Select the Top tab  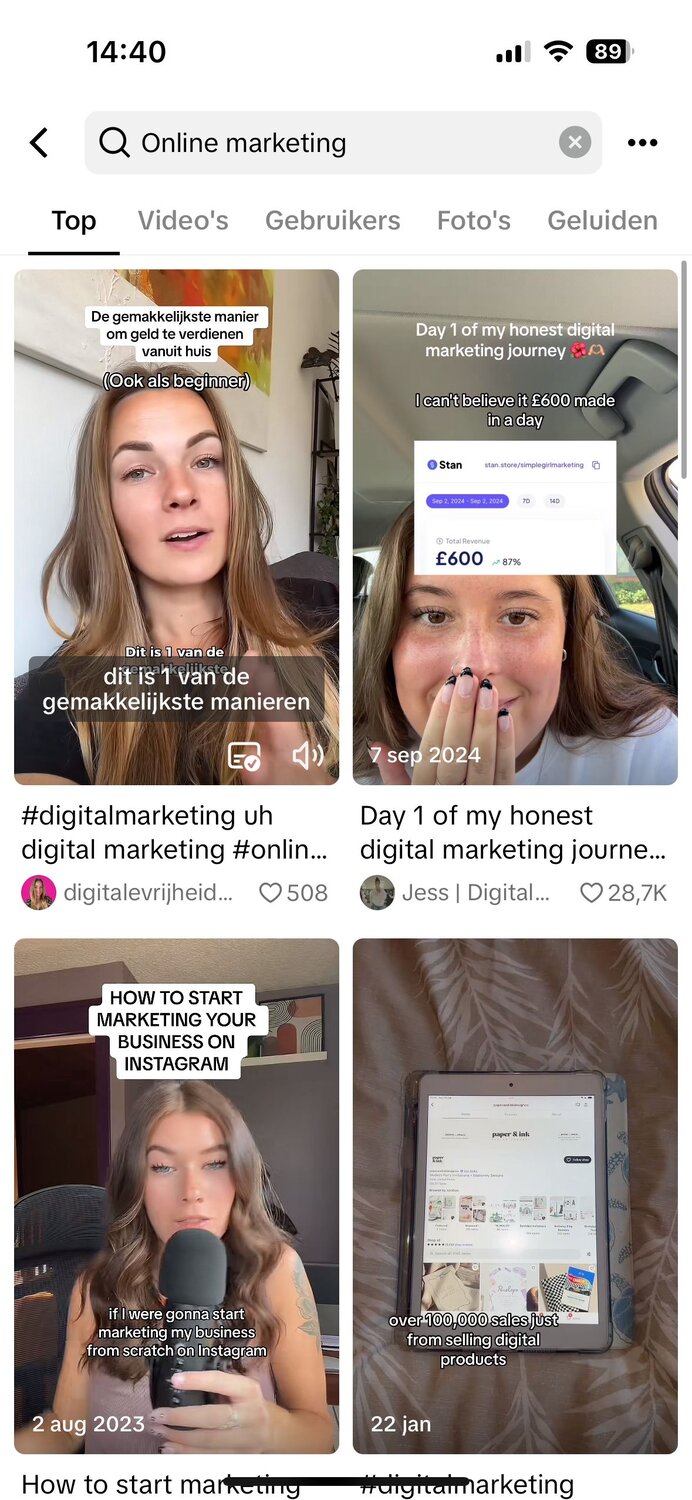tap(73, 220)
